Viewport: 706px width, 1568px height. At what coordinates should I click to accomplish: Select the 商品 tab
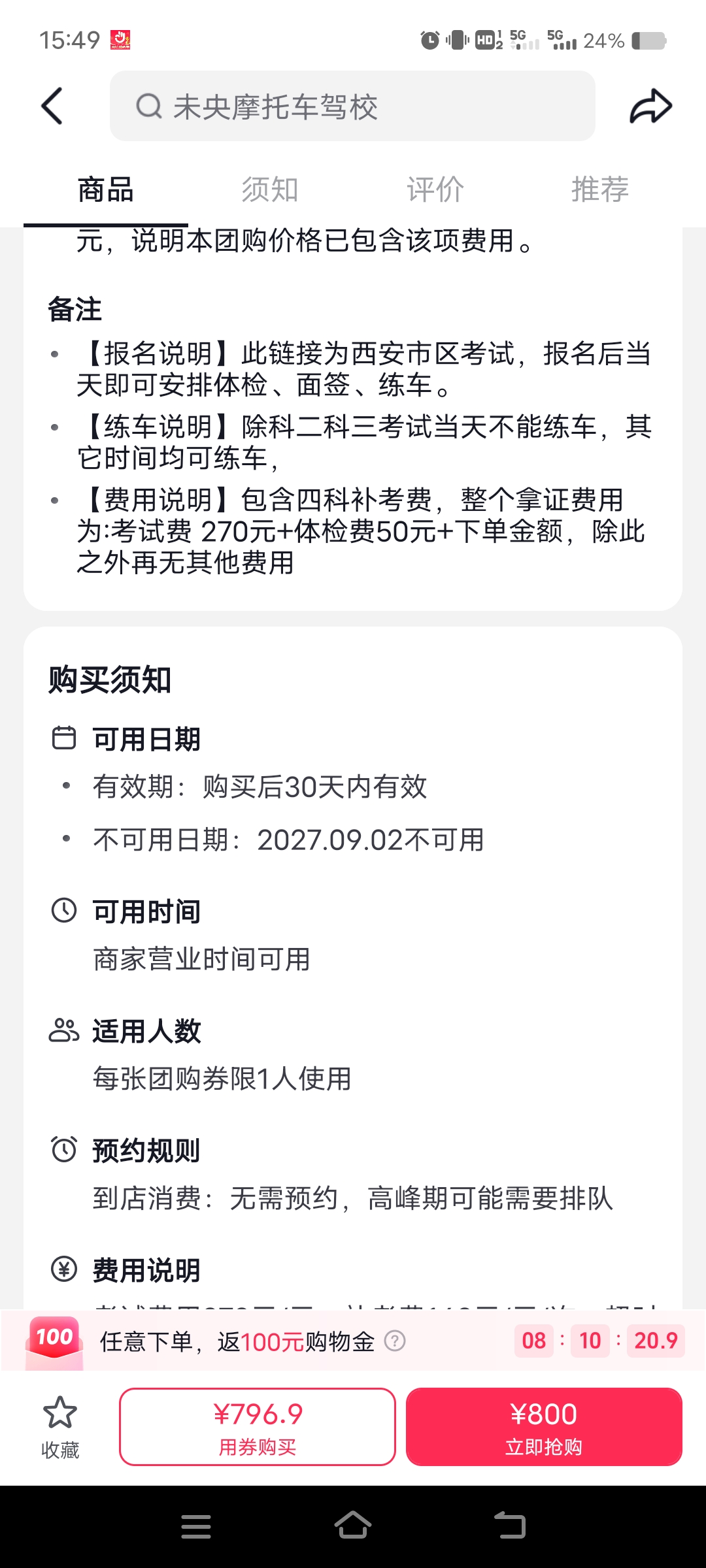point(106,190)
